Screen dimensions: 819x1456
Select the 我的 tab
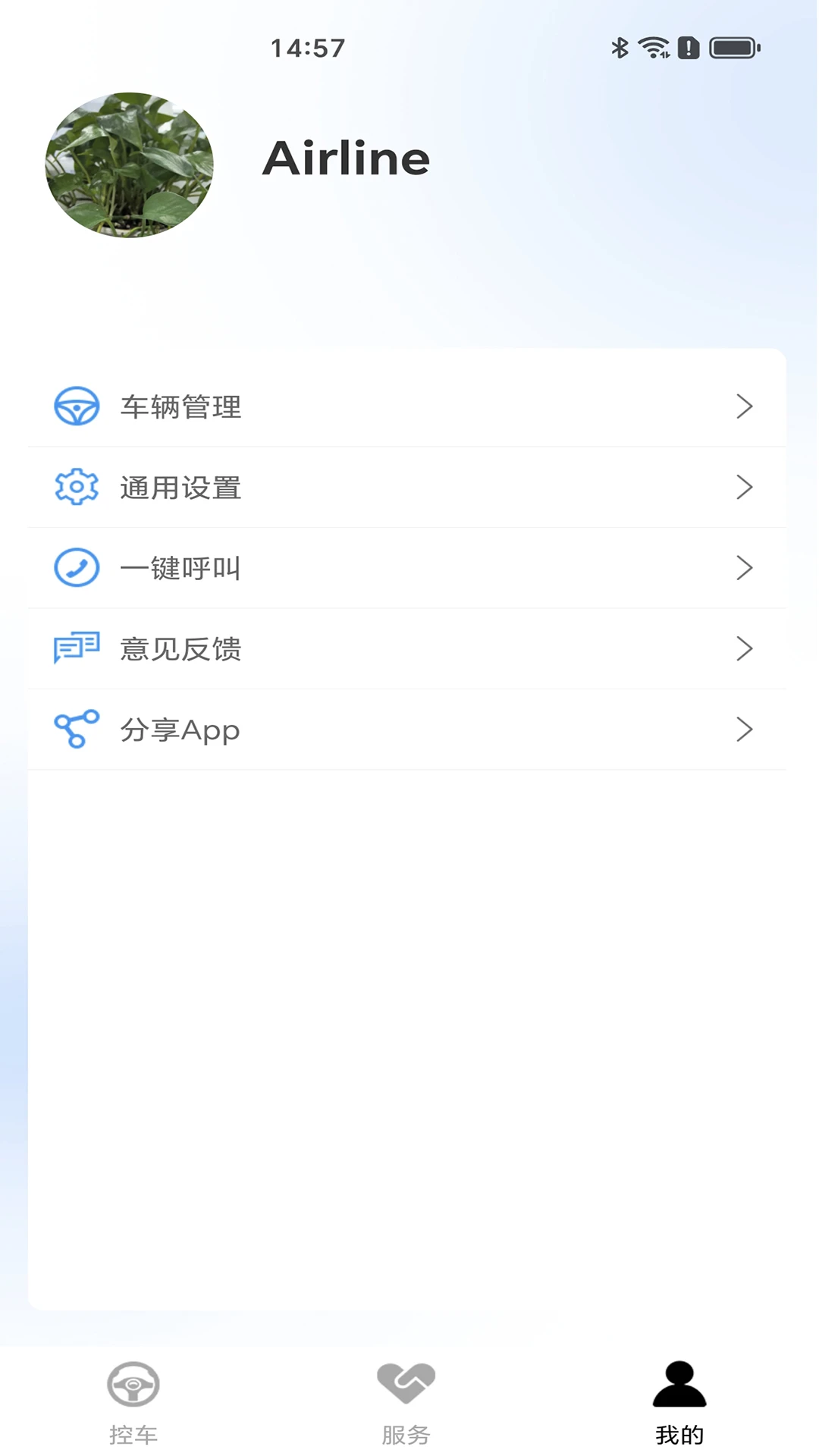click(679, 1403)
